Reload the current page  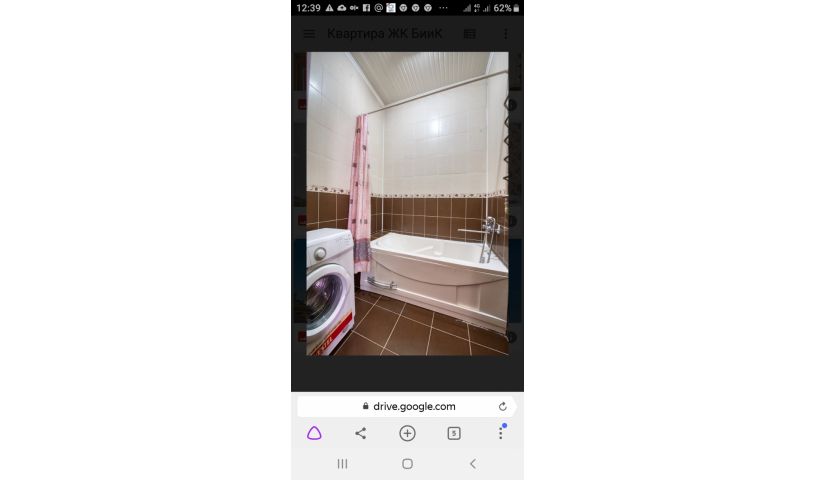pos(502,406)
